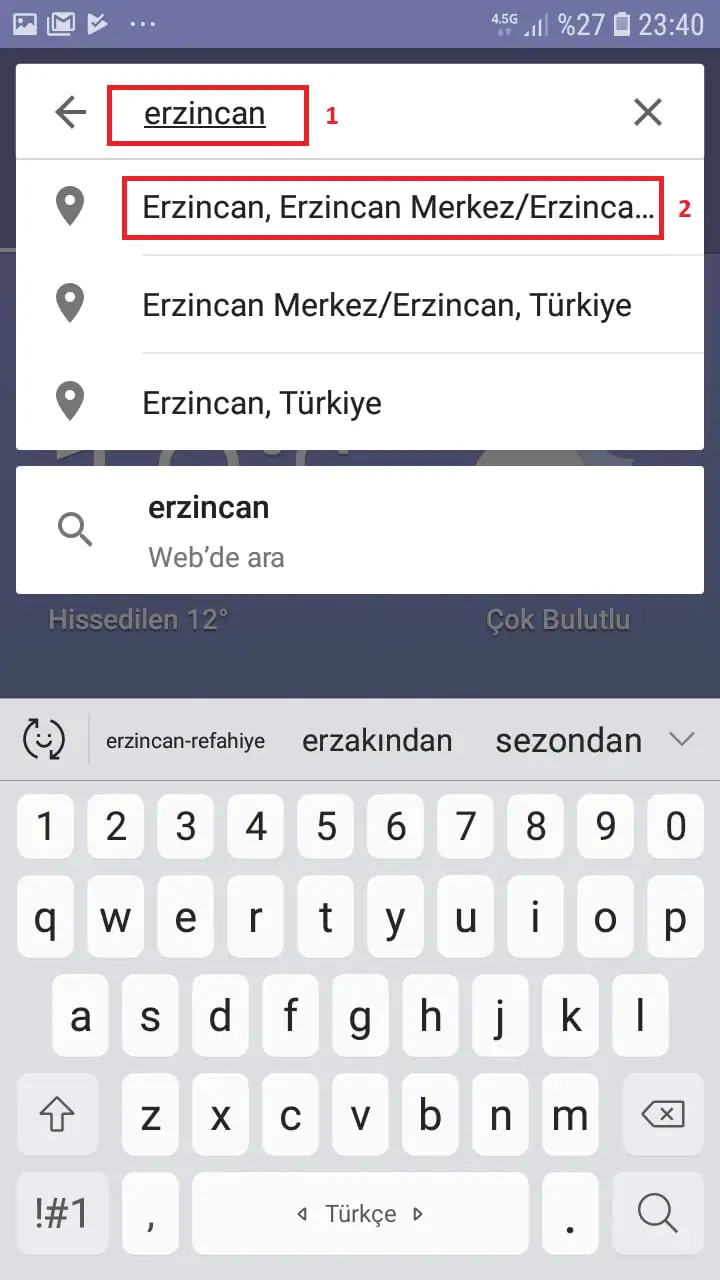Choose the suggestion 'erzincan-refahiye'
This screenshot has height=1280, width=720.
(185, 740)
